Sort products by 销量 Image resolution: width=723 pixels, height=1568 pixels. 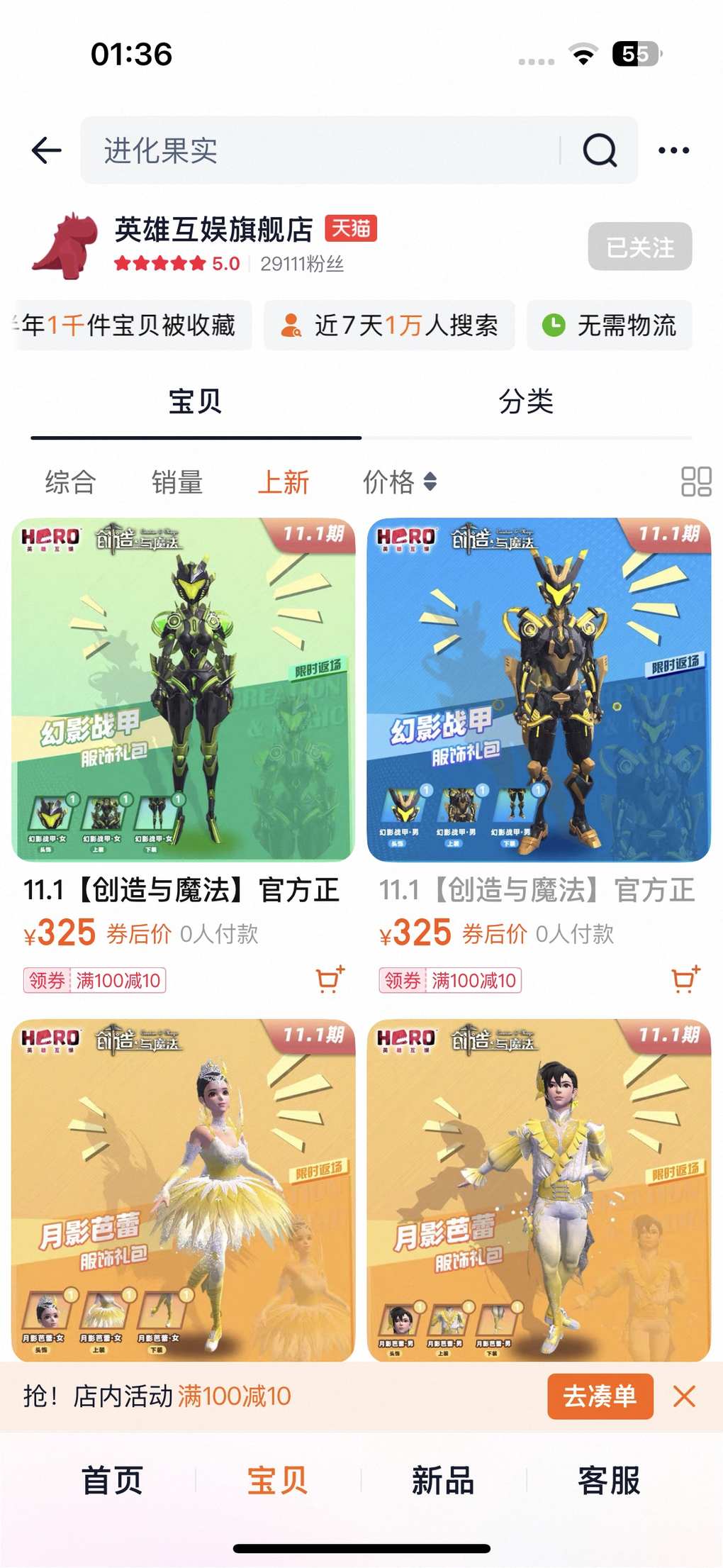coord(177,482)
